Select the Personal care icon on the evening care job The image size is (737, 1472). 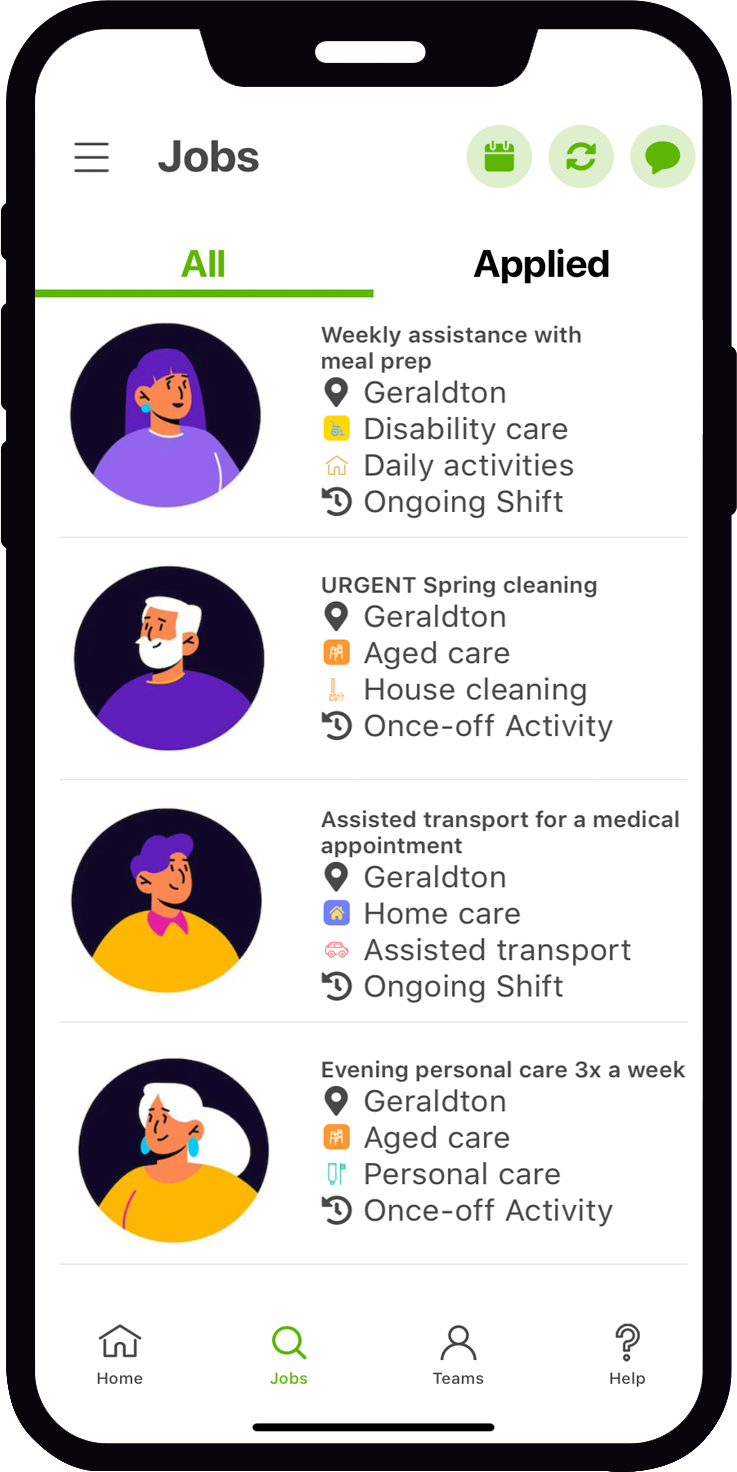click(336, 1173)
